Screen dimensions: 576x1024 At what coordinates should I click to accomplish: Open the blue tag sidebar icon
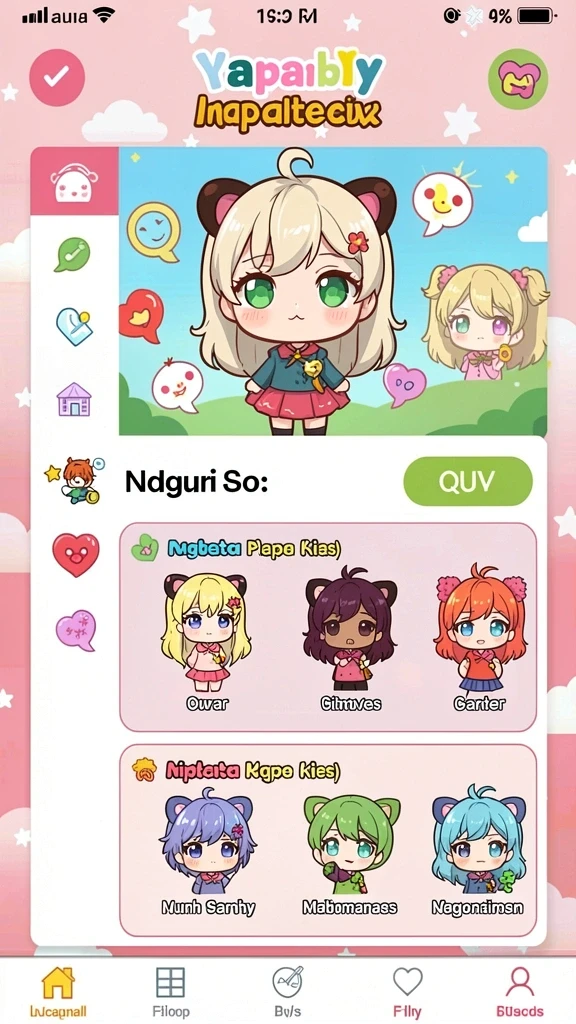tap(74, 326)
